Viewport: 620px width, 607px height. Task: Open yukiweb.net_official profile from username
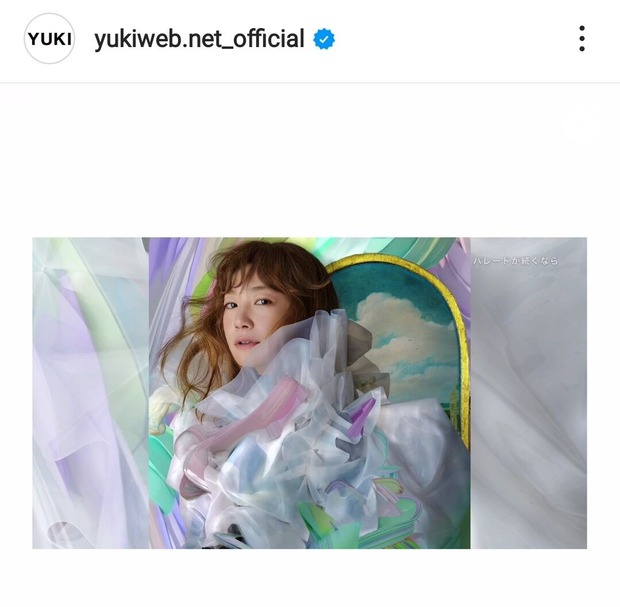point(199,39)
